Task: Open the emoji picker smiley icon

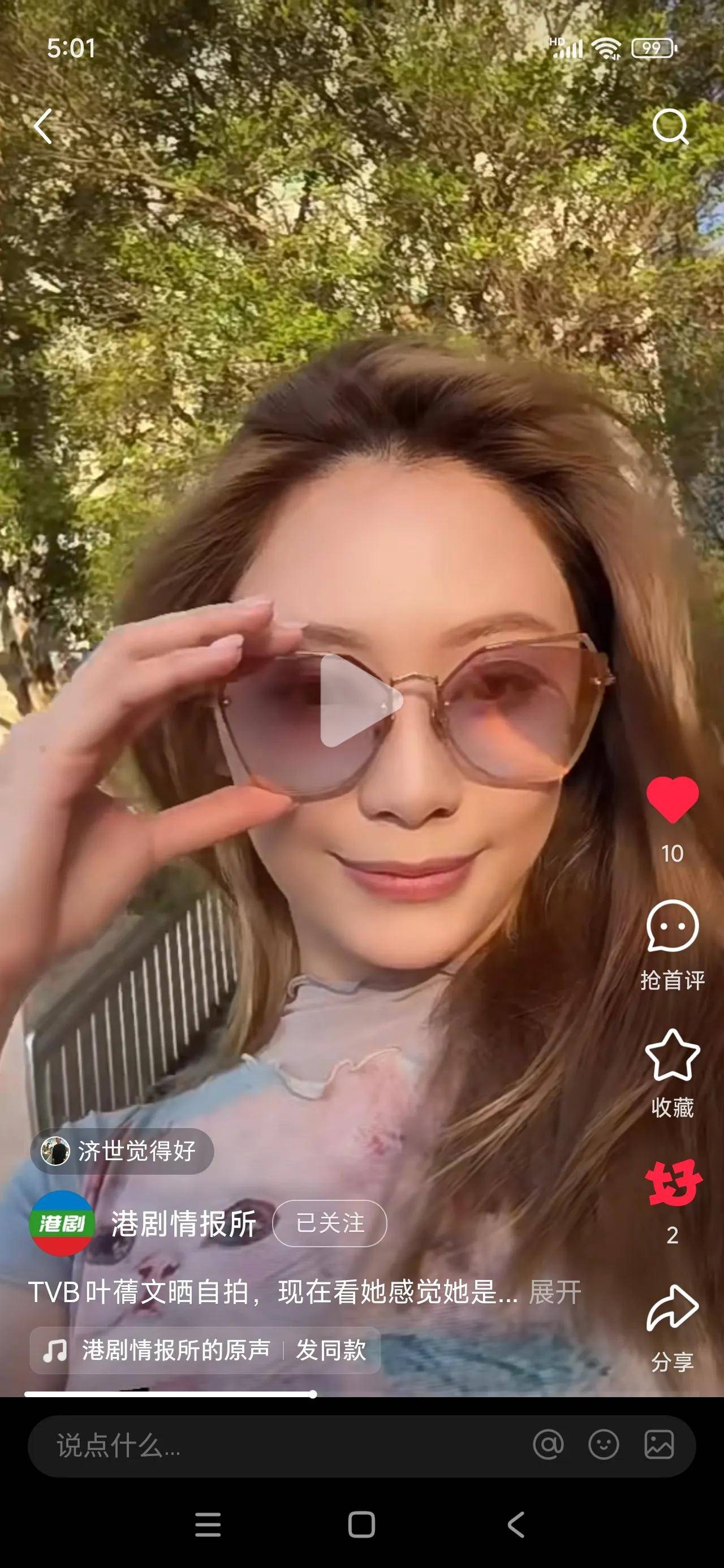Action: (604, 1445)
